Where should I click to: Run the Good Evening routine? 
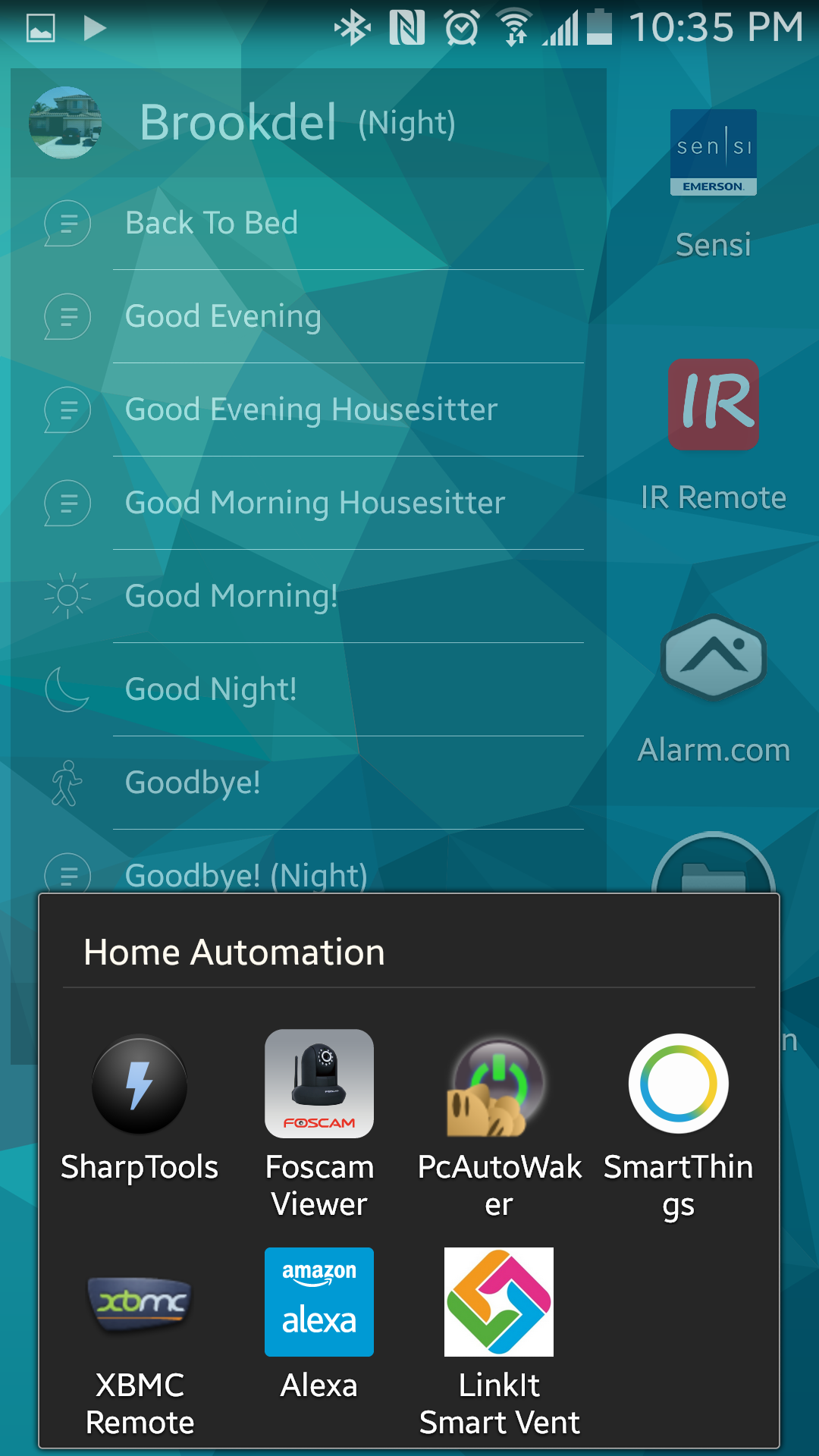[303, 316]
